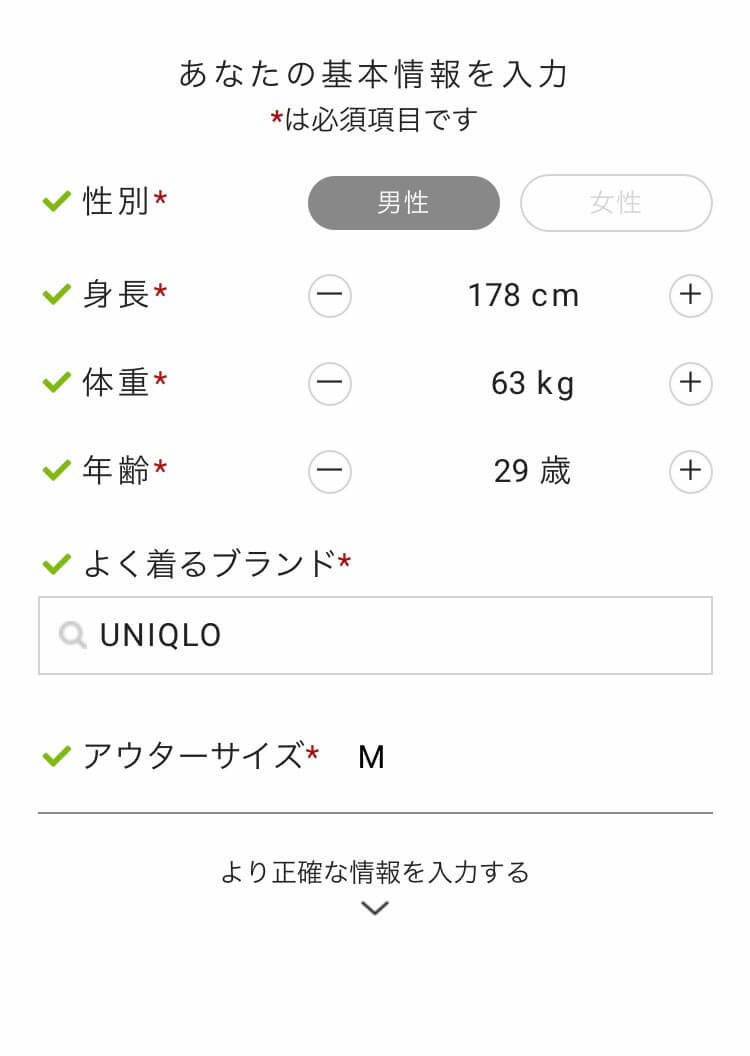Click the green checkmark beside 身長
Screen dimensions: 750x1056
pos(57,295)
